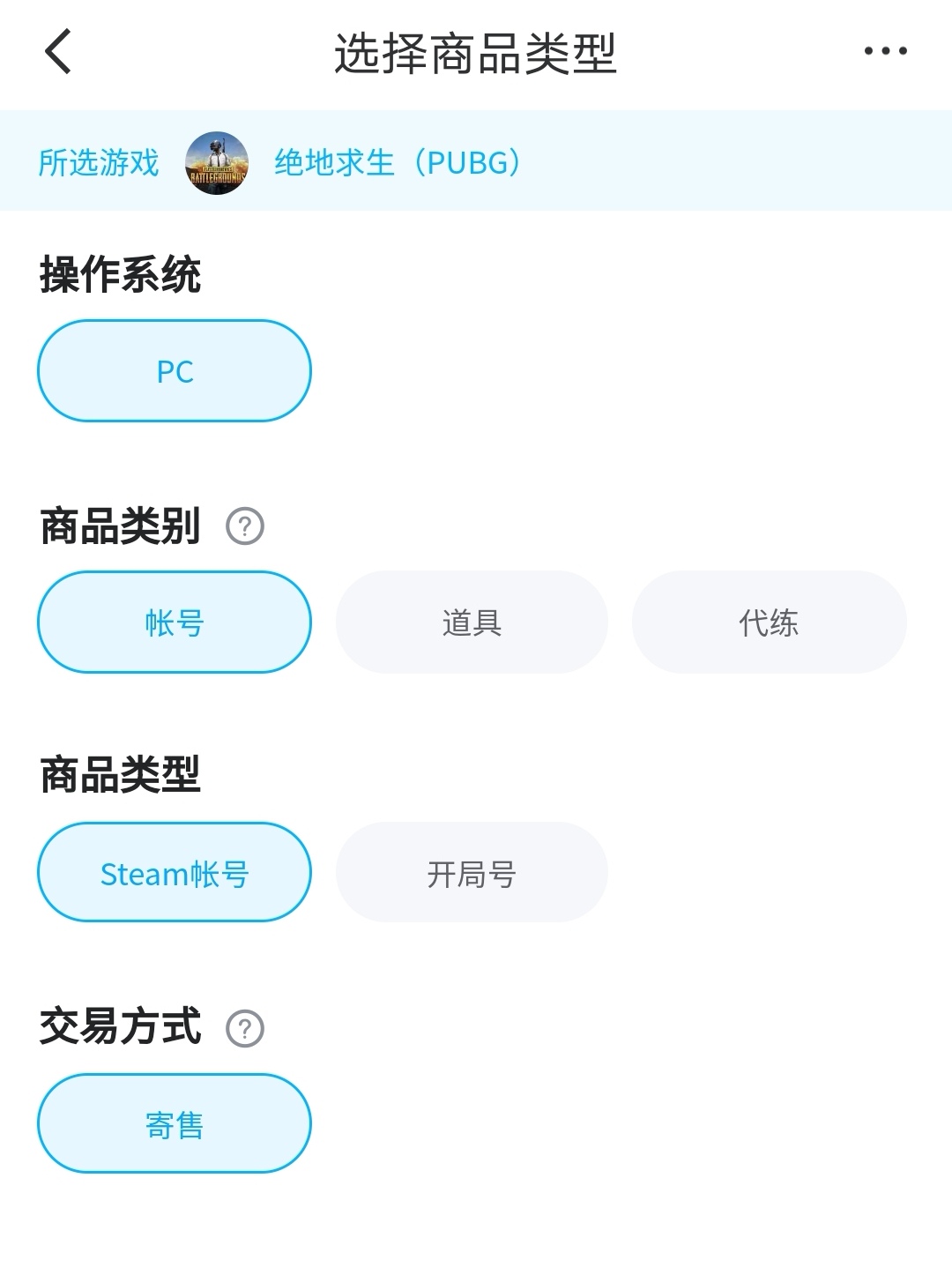Change the selected game 绝地求生 (PUBG)
This screenshot has height=1275, width=952.
[397, 162]
